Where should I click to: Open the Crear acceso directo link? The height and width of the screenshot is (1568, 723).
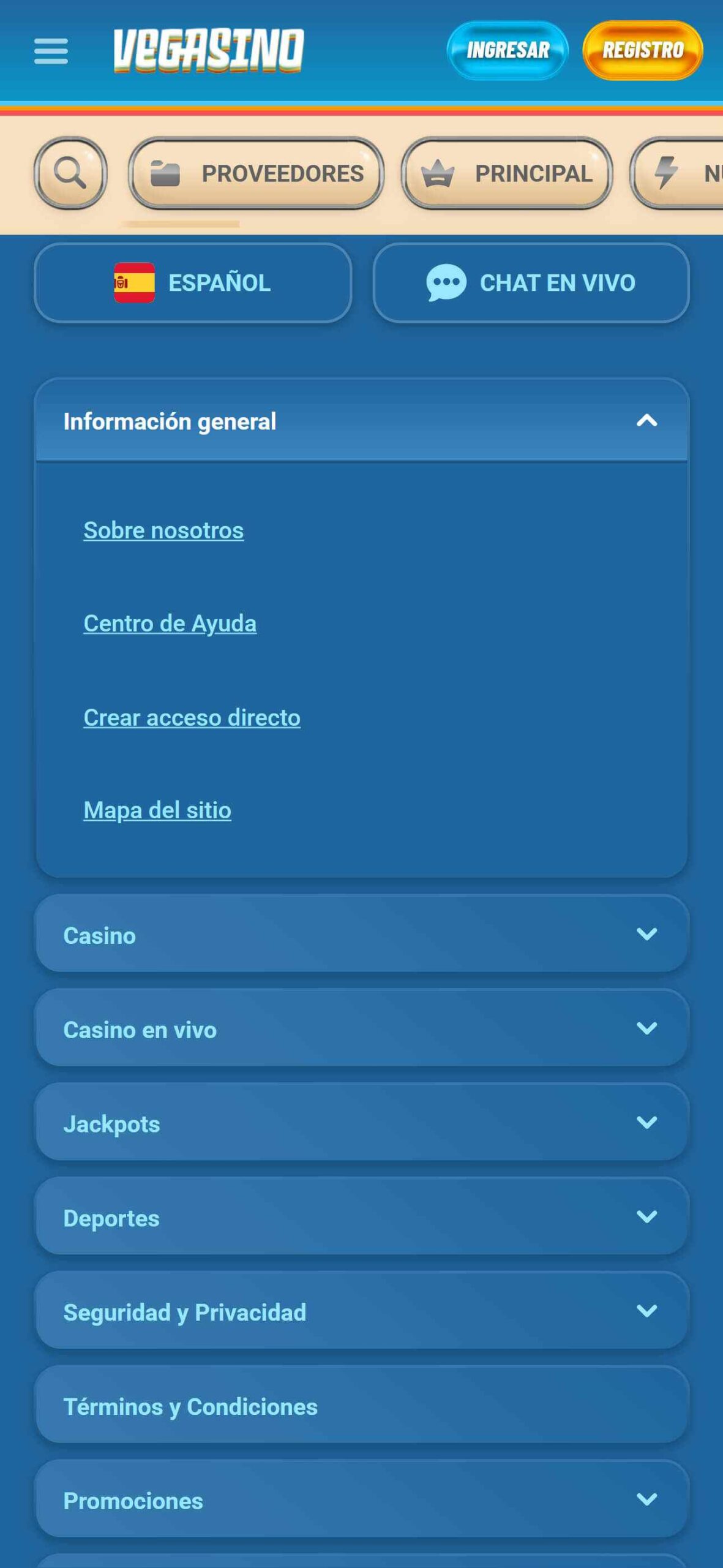(192, 717)
